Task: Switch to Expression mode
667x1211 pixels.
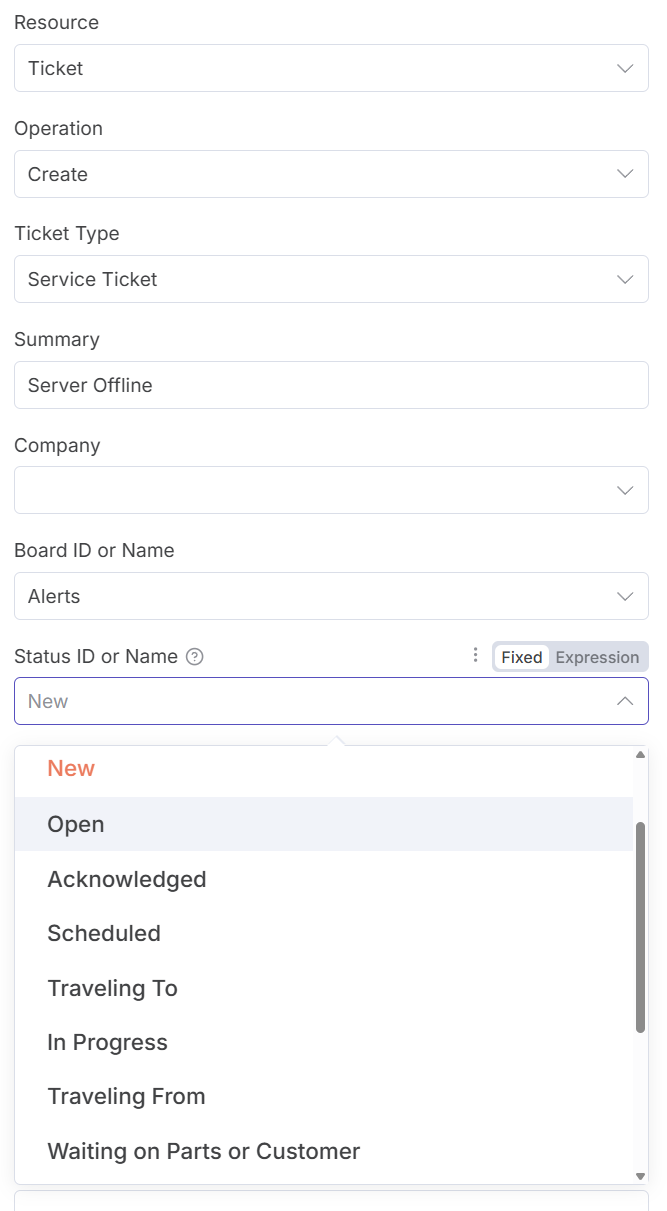Action: coord(597,657)
